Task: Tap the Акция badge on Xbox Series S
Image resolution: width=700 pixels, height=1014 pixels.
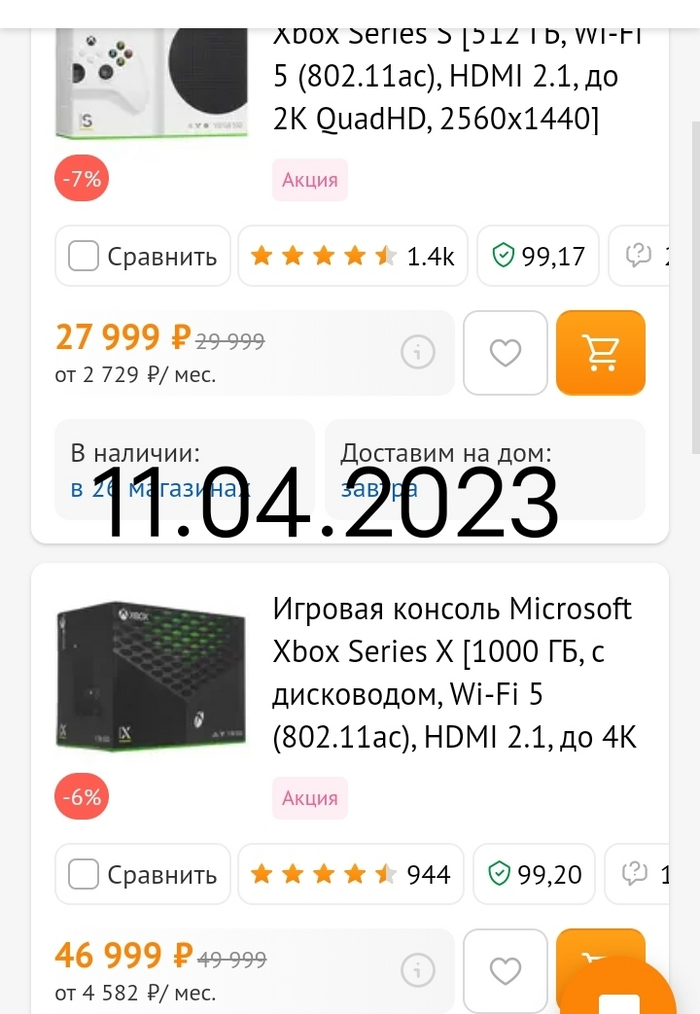Action: [310, 181]
